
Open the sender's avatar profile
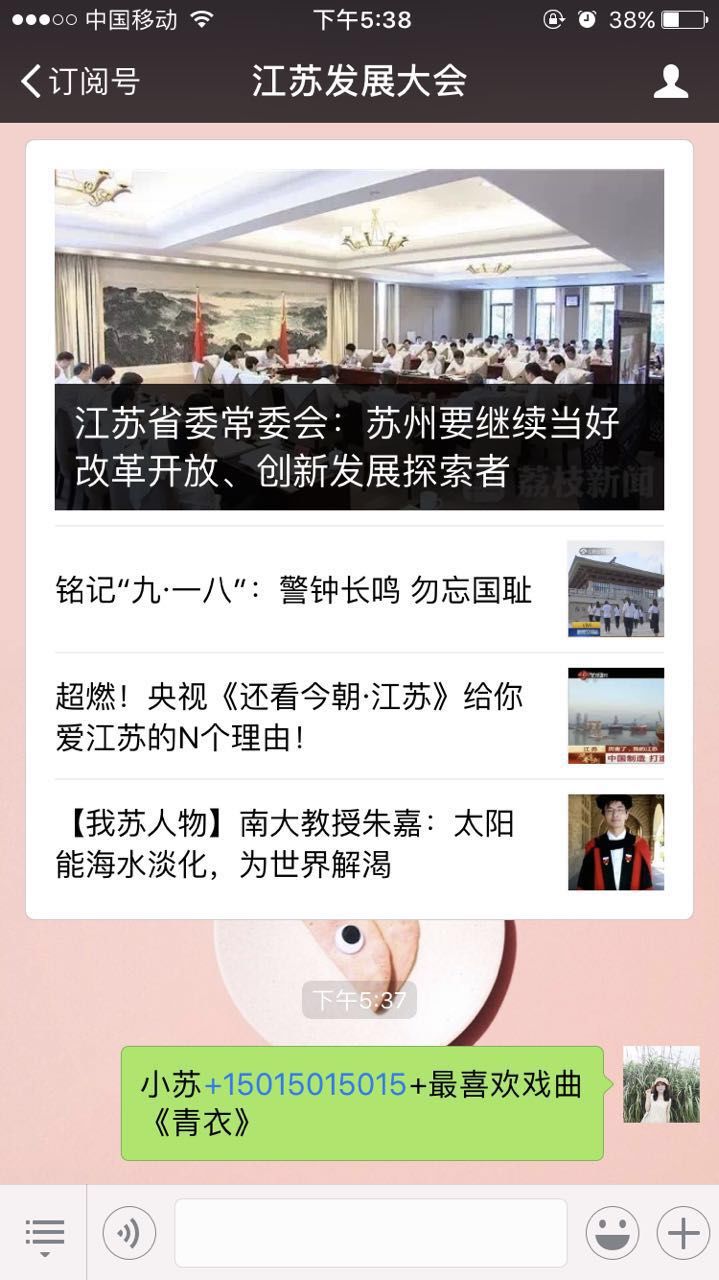click(661, 1084)
